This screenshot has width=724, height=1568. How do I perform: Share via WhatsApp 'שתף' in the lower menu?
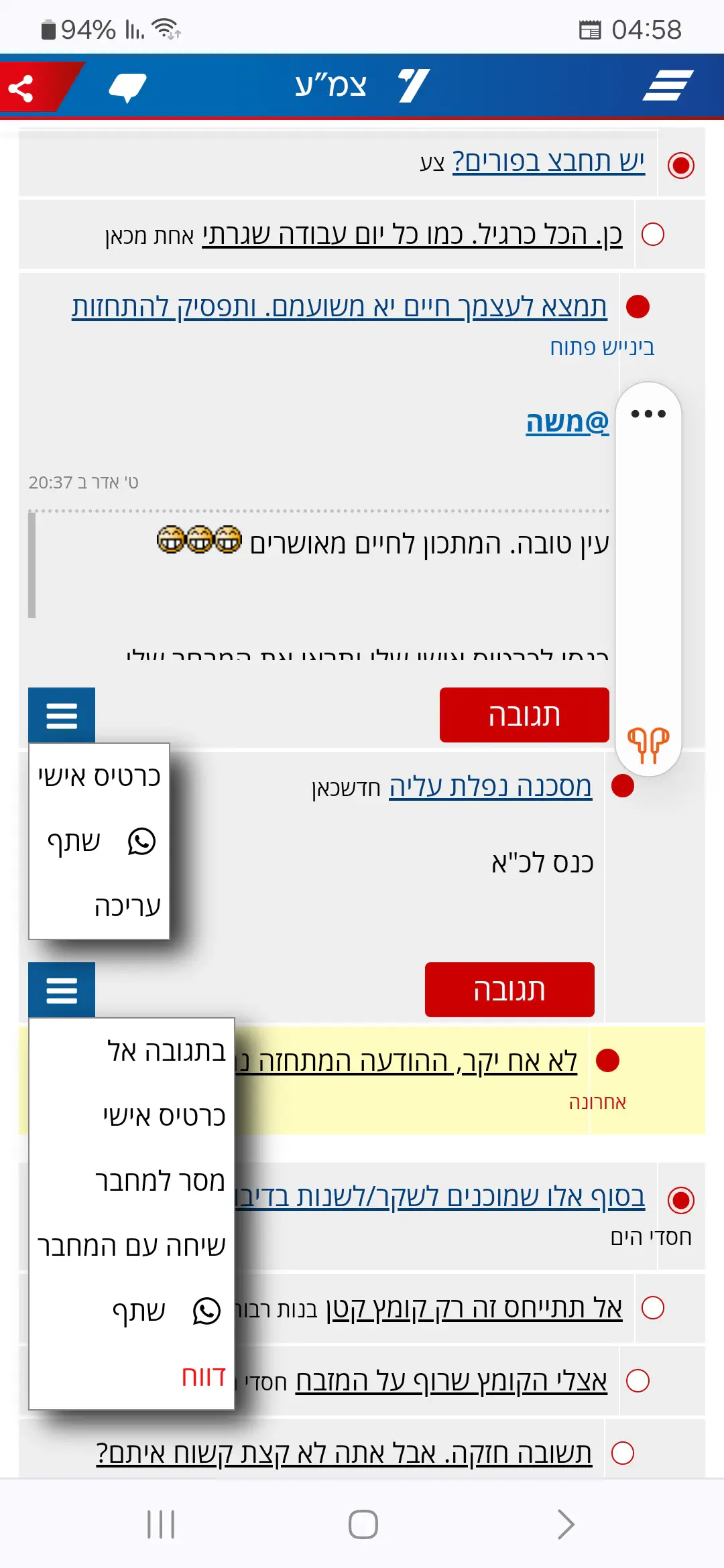(x=166, y=1311)
